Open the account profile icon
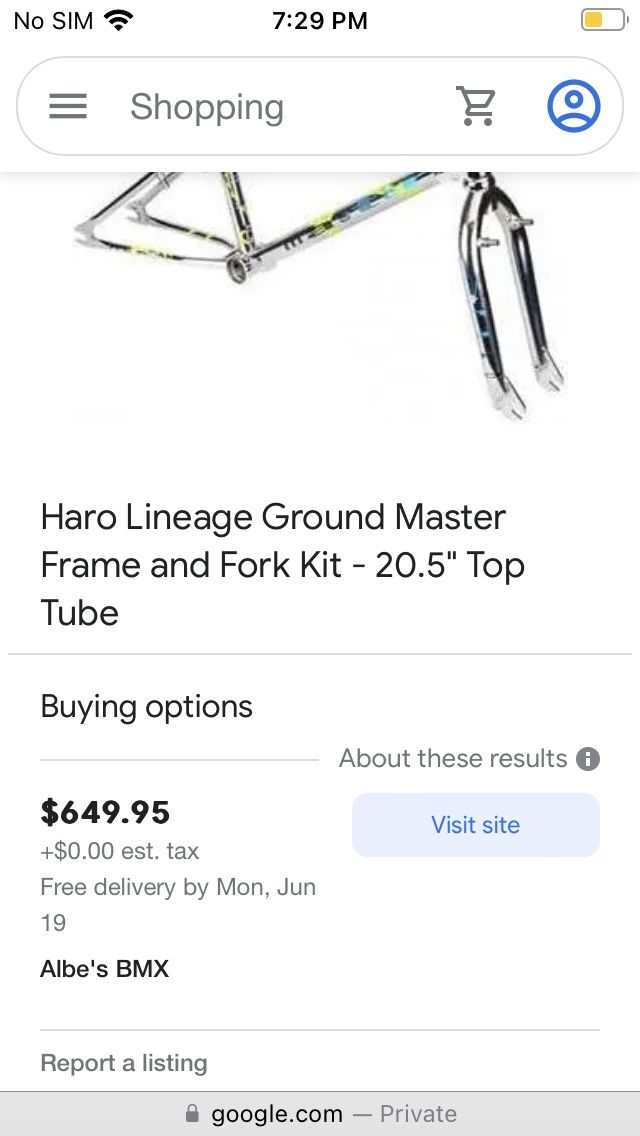Image resolution: width=640 pixels, height=1136 pixels. pyautogui.click(x=573, y=106)
